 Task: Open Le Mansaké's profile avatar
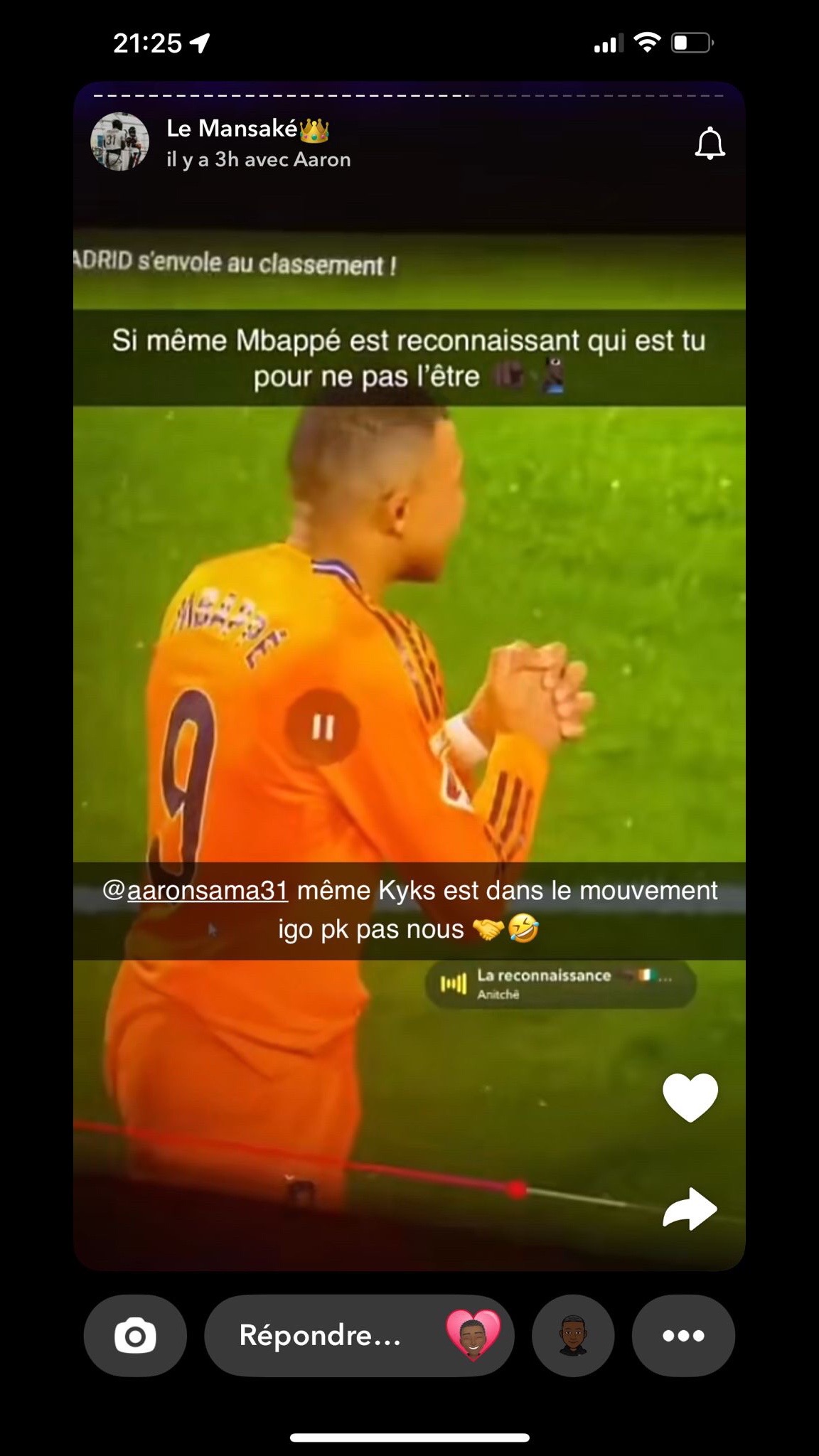tap(119, 141)
